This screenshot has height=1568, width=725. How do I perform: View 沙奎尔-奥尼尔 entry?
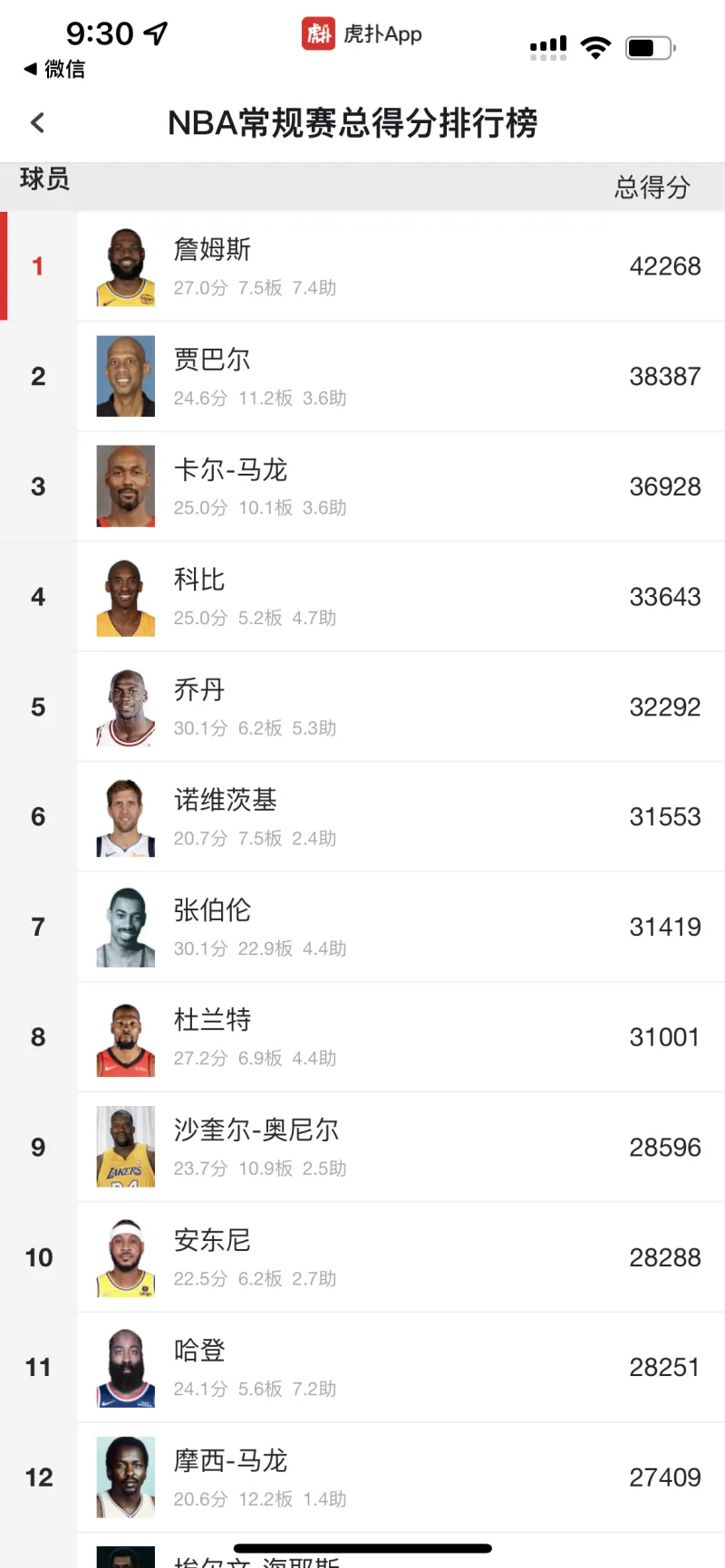(362, 1148)
